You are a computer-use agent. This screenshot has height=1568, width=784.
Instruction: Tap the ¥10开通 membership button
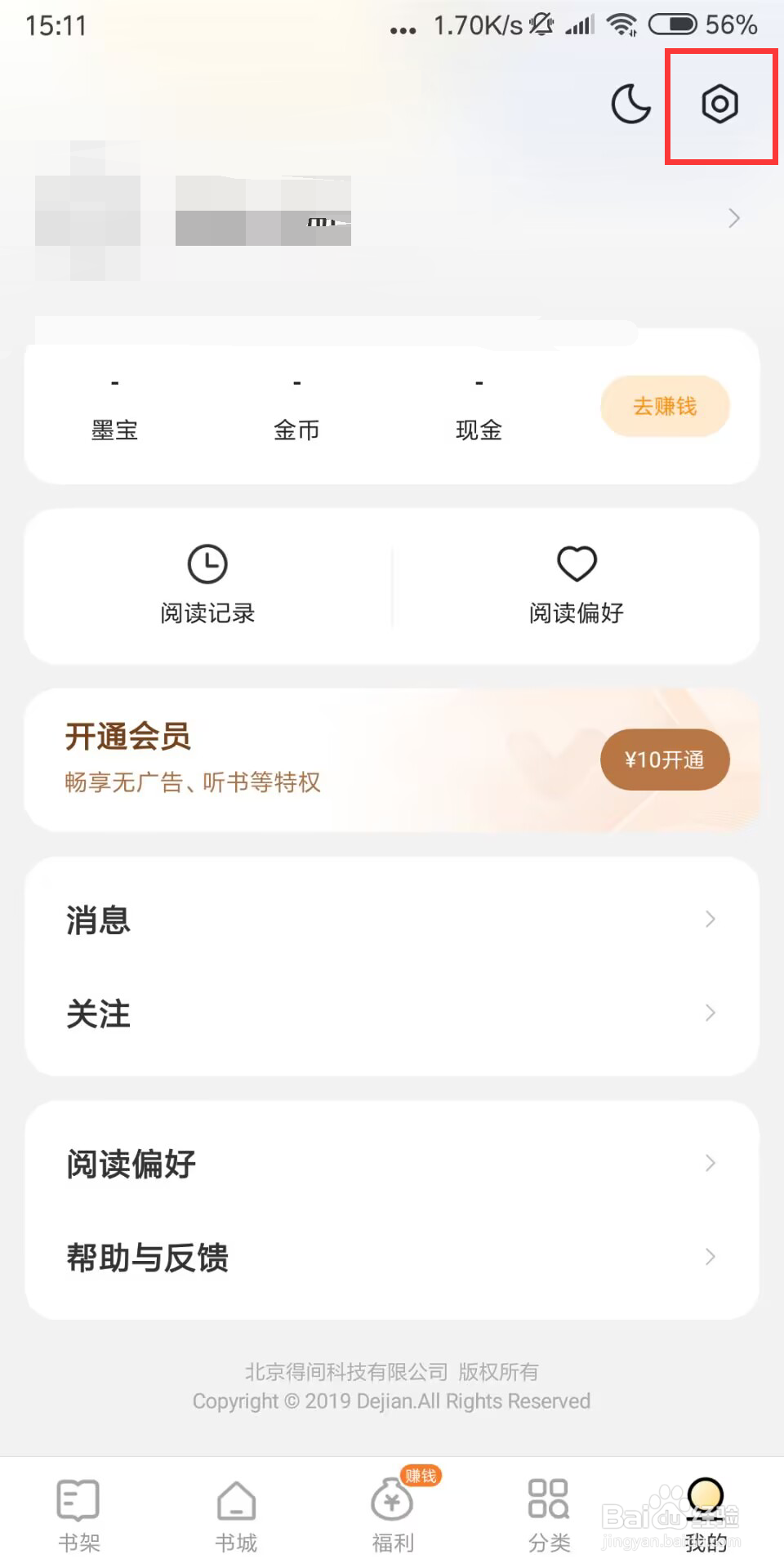tap(664, 759)
